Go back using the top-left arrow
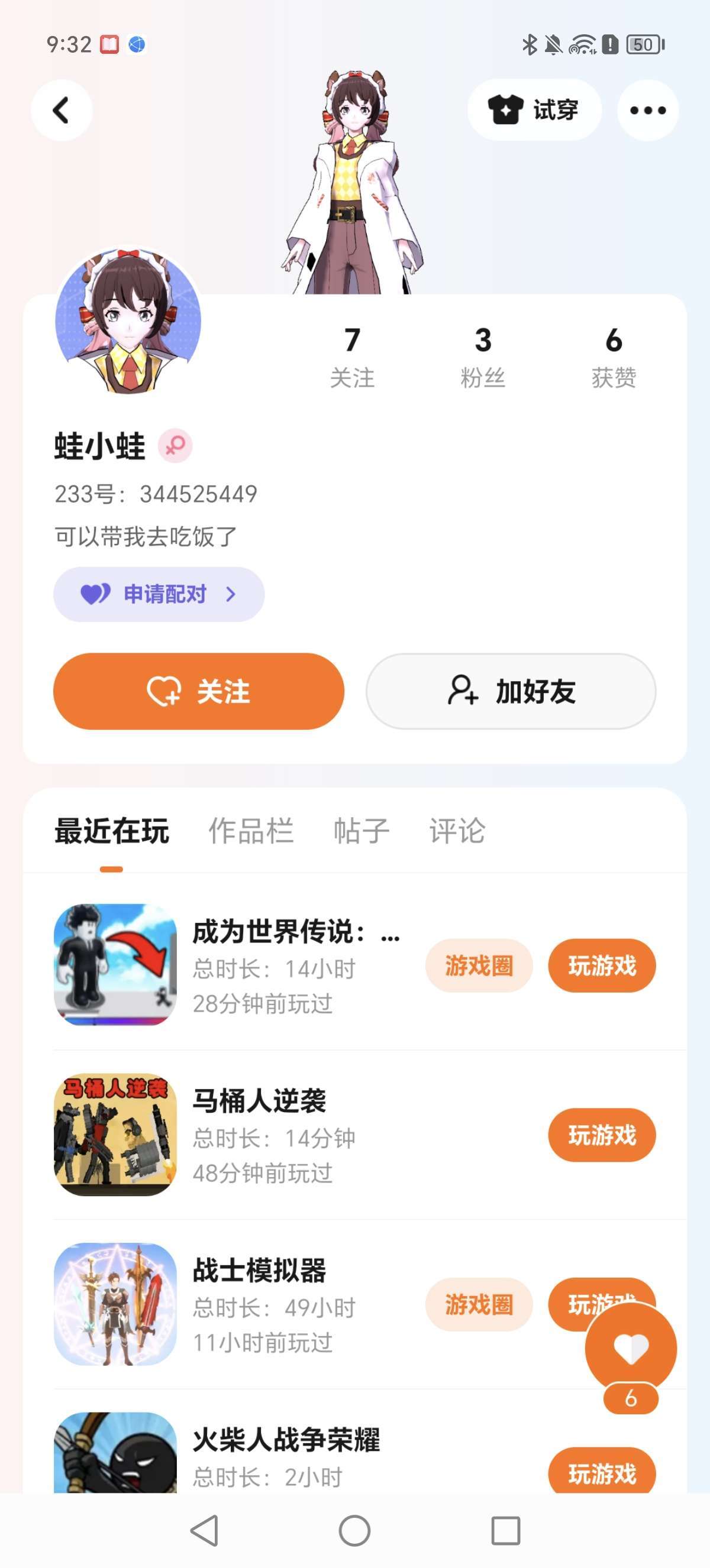The height and width of the screenshot is (1568, 710). coord(62,111)
